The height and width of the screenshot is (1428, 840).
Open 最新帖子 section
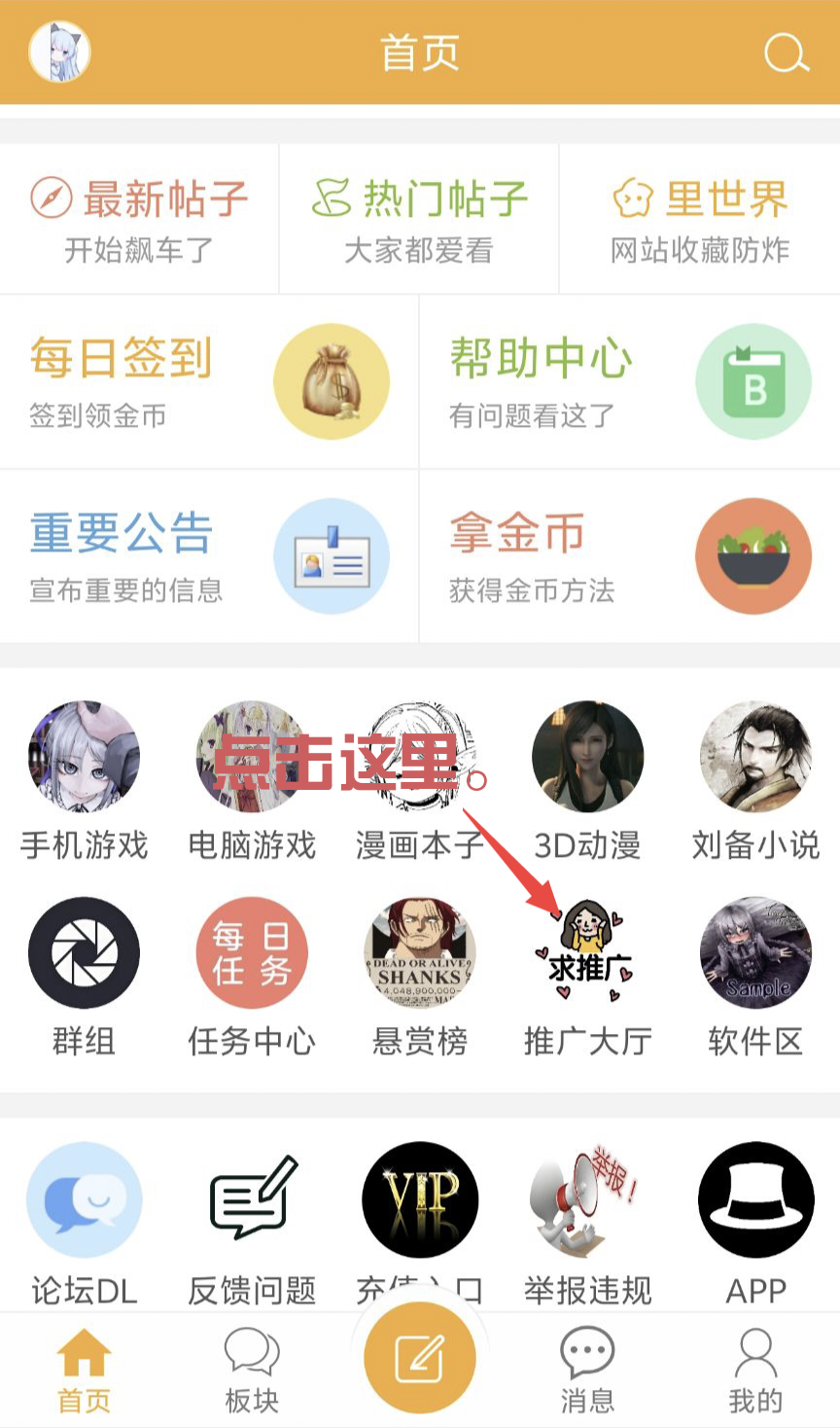139,220
